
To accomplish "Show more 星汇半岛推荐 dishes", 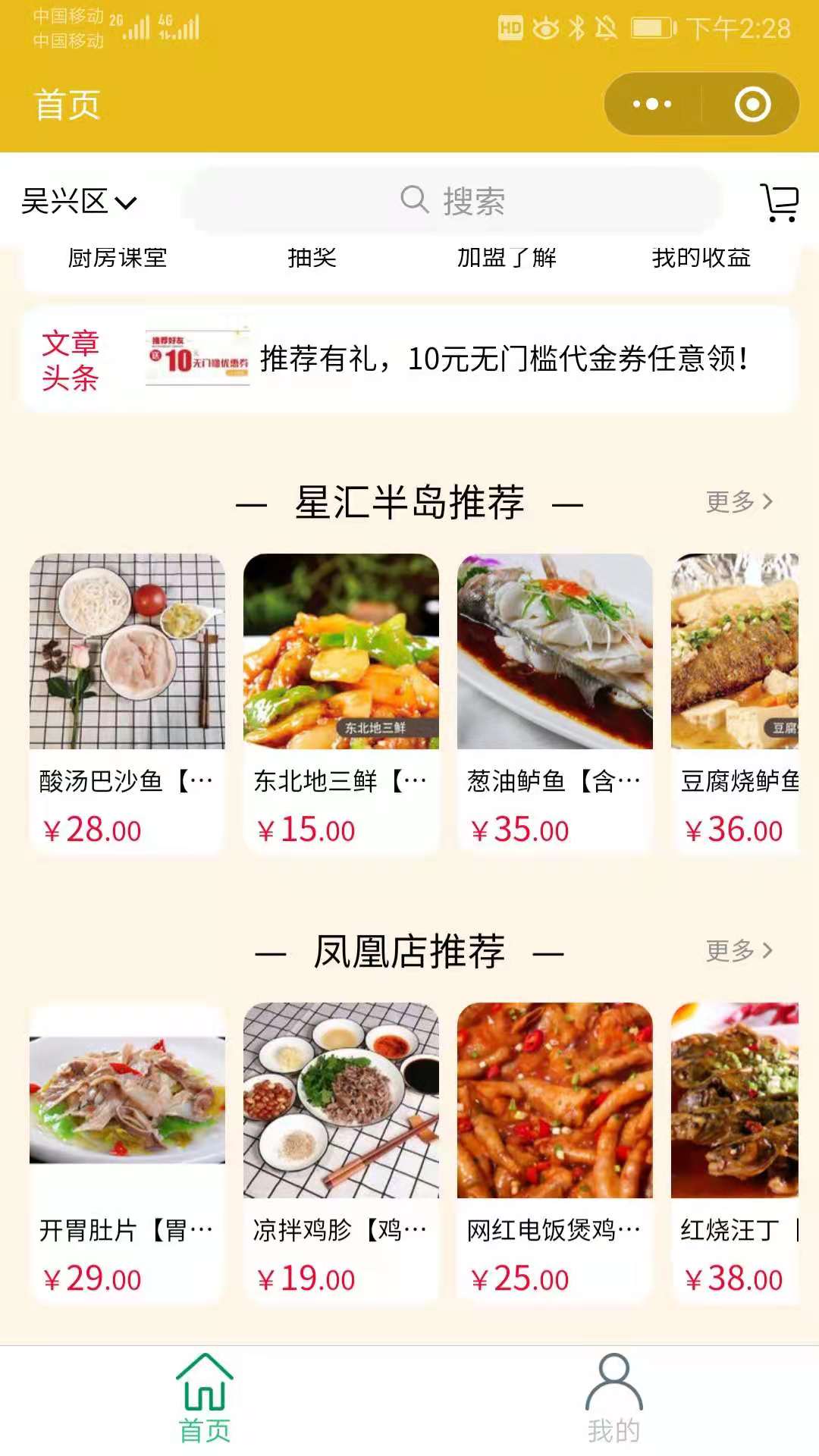I will click(x=739, y=501).
